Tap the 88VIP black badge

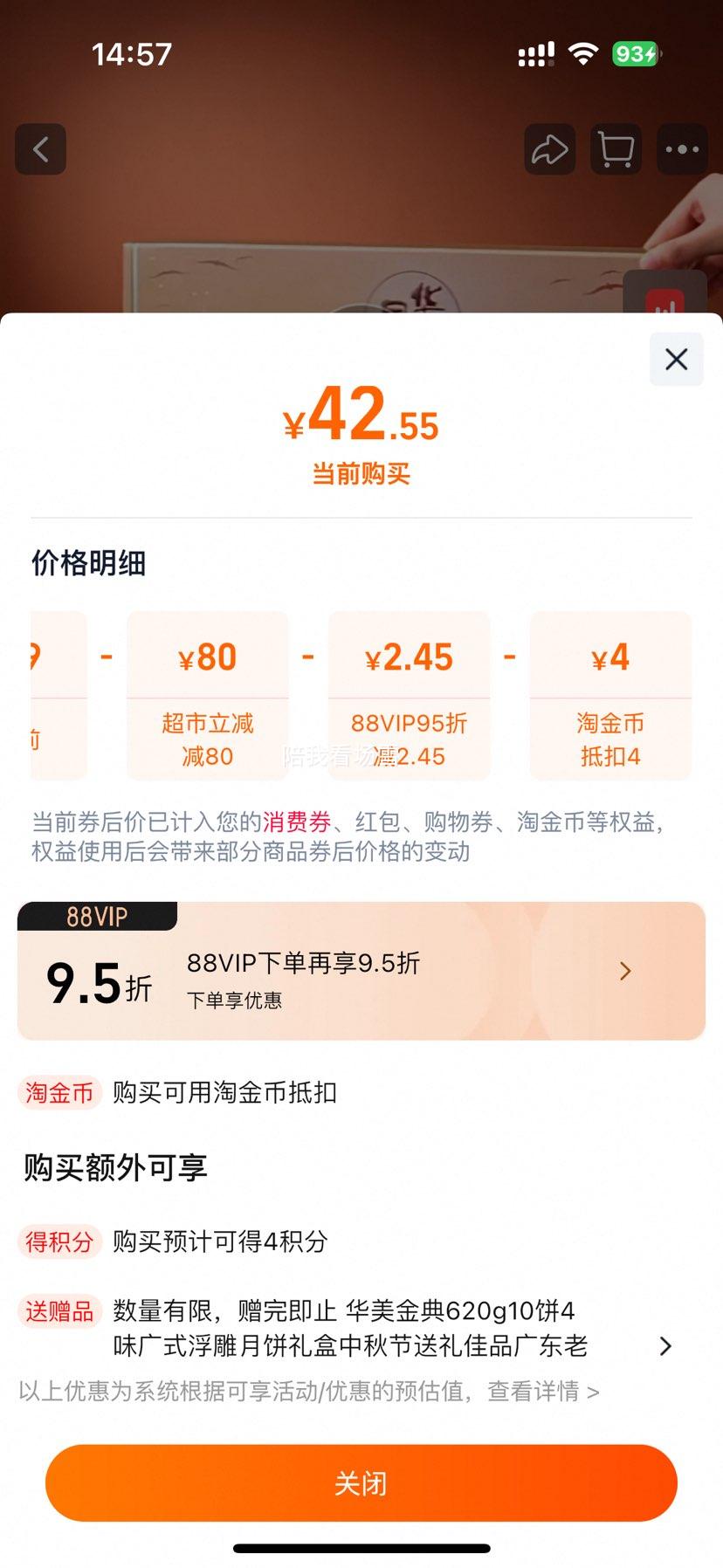pyautogui.click(x=96, y=915)
